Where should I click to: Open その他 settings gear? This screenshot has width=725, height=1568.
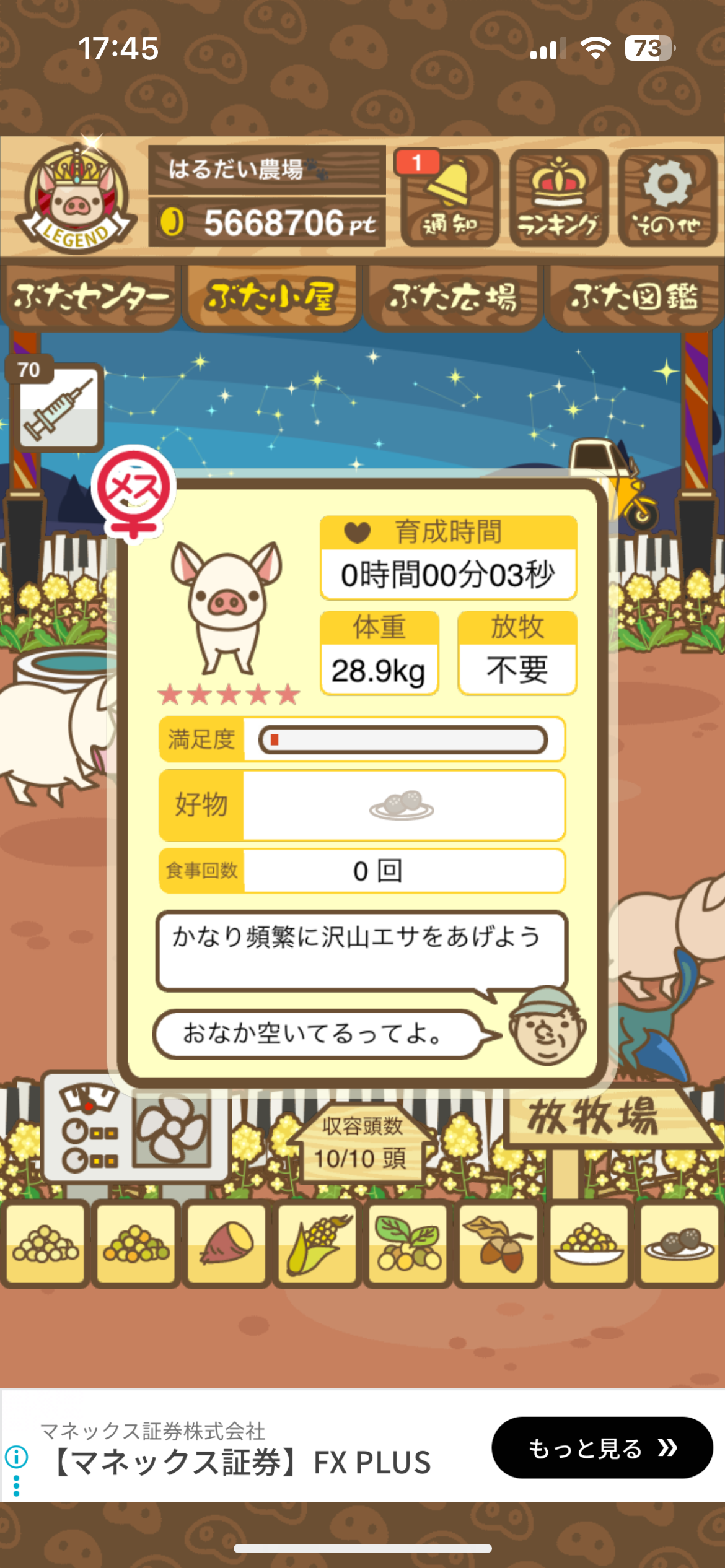coord(667,198)
